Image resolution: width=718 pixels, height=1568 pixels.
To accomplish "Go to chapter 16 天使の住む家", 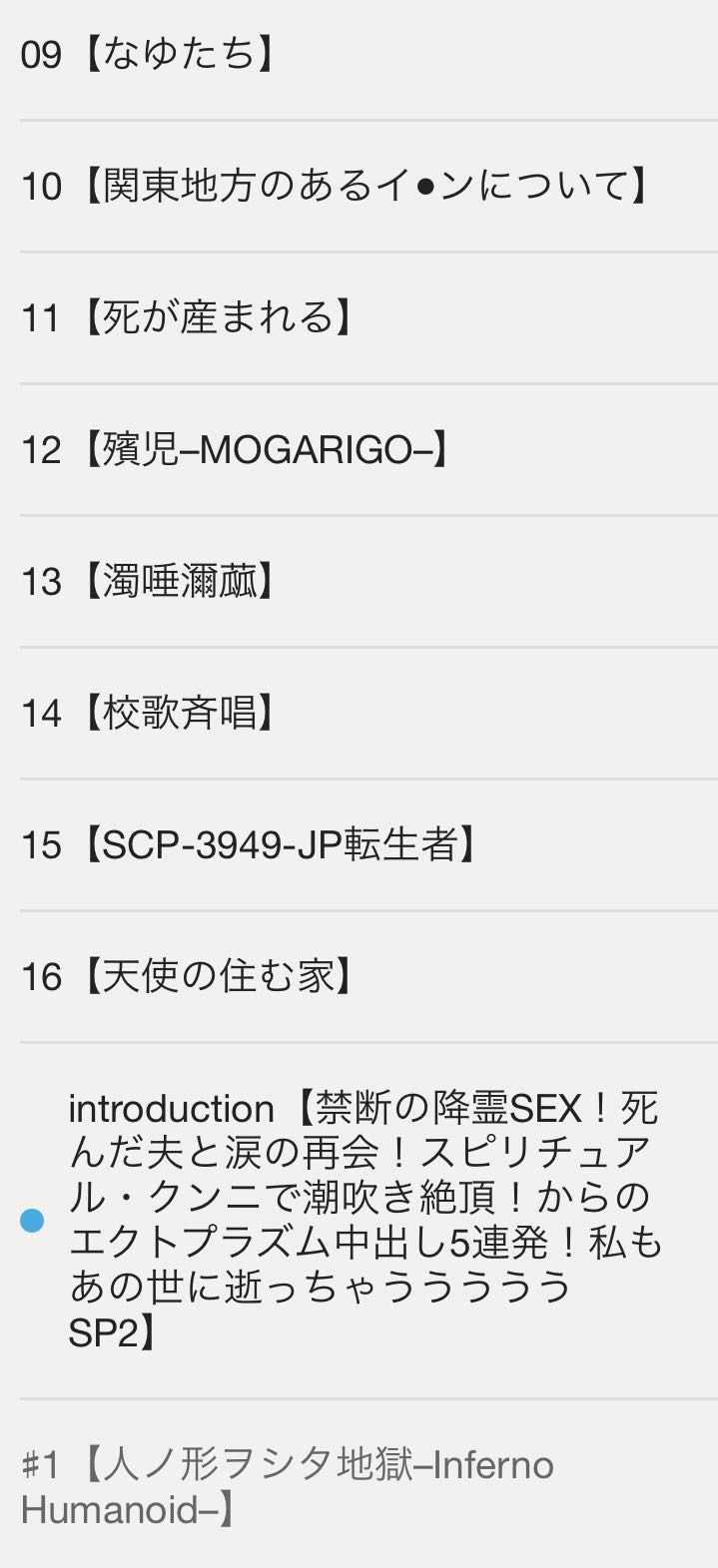I will pos(188,977).
